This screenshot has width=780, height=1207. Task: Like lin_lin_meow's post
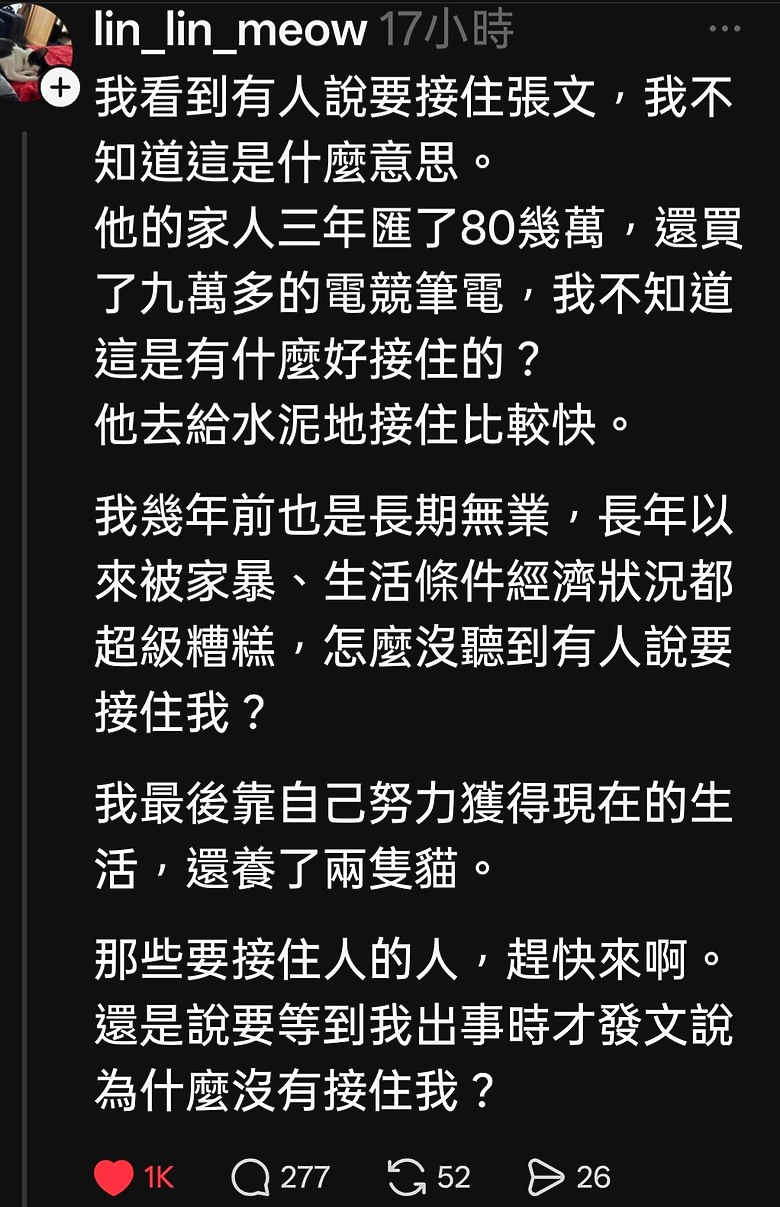114,1177
